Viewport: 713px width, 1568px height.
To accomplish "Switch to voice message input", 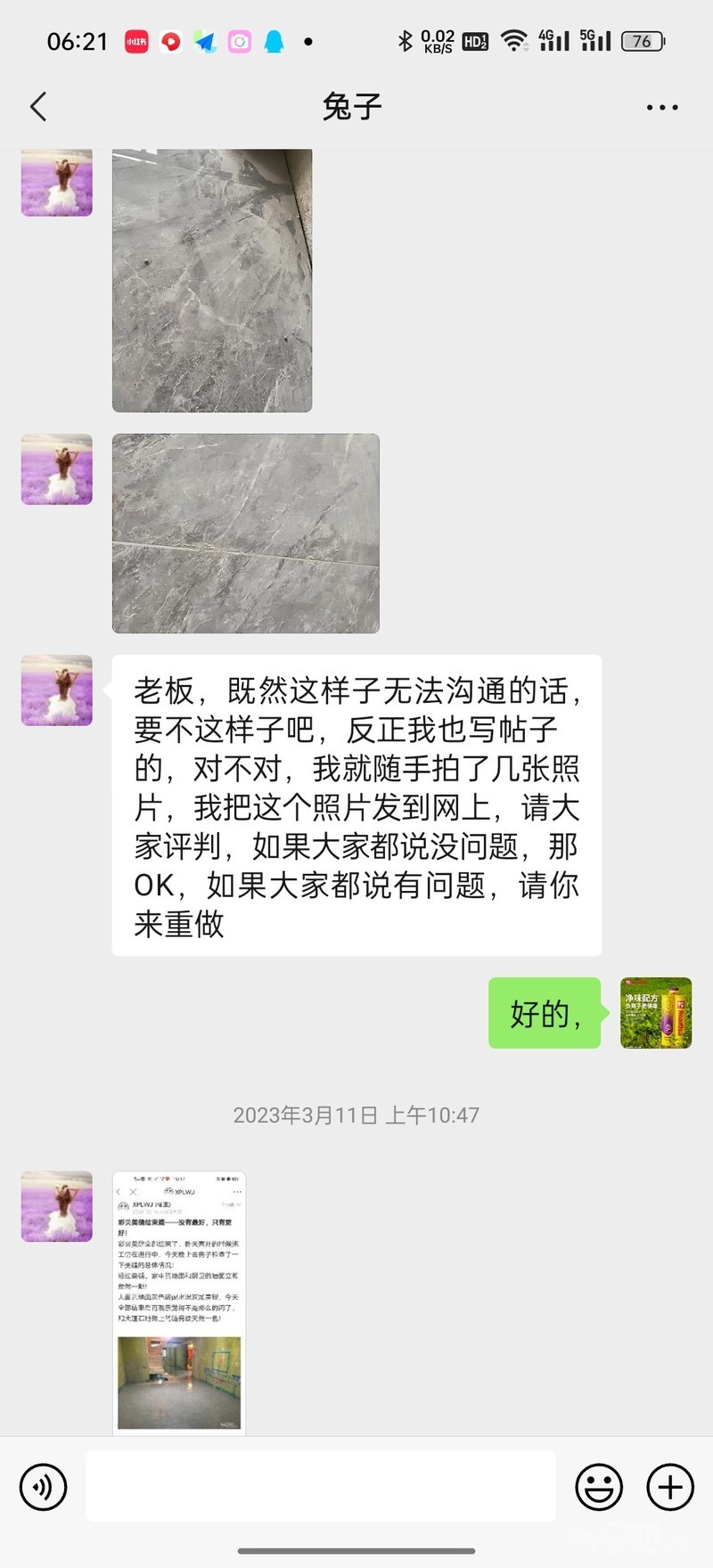I will [x=44, y=1487].
